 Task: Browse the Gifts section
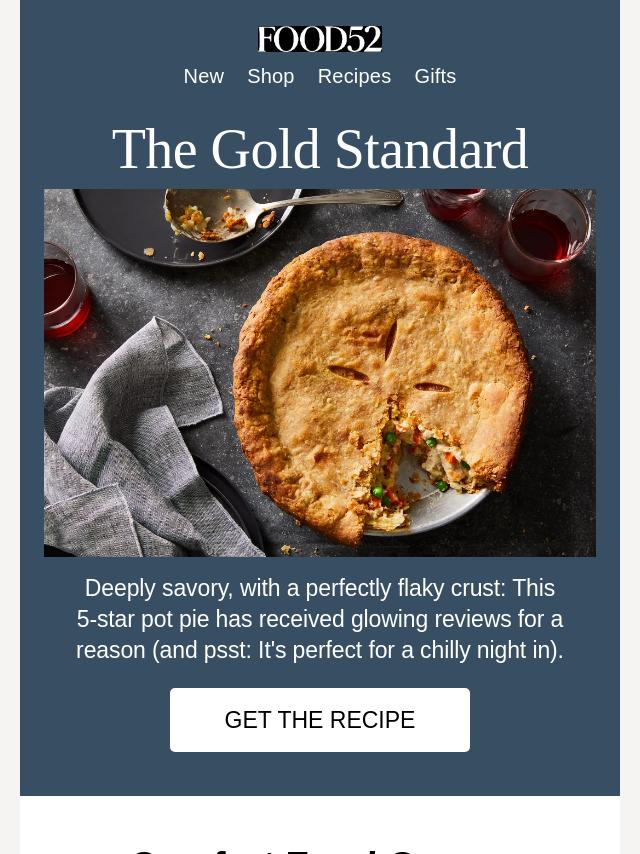(435, 76)
